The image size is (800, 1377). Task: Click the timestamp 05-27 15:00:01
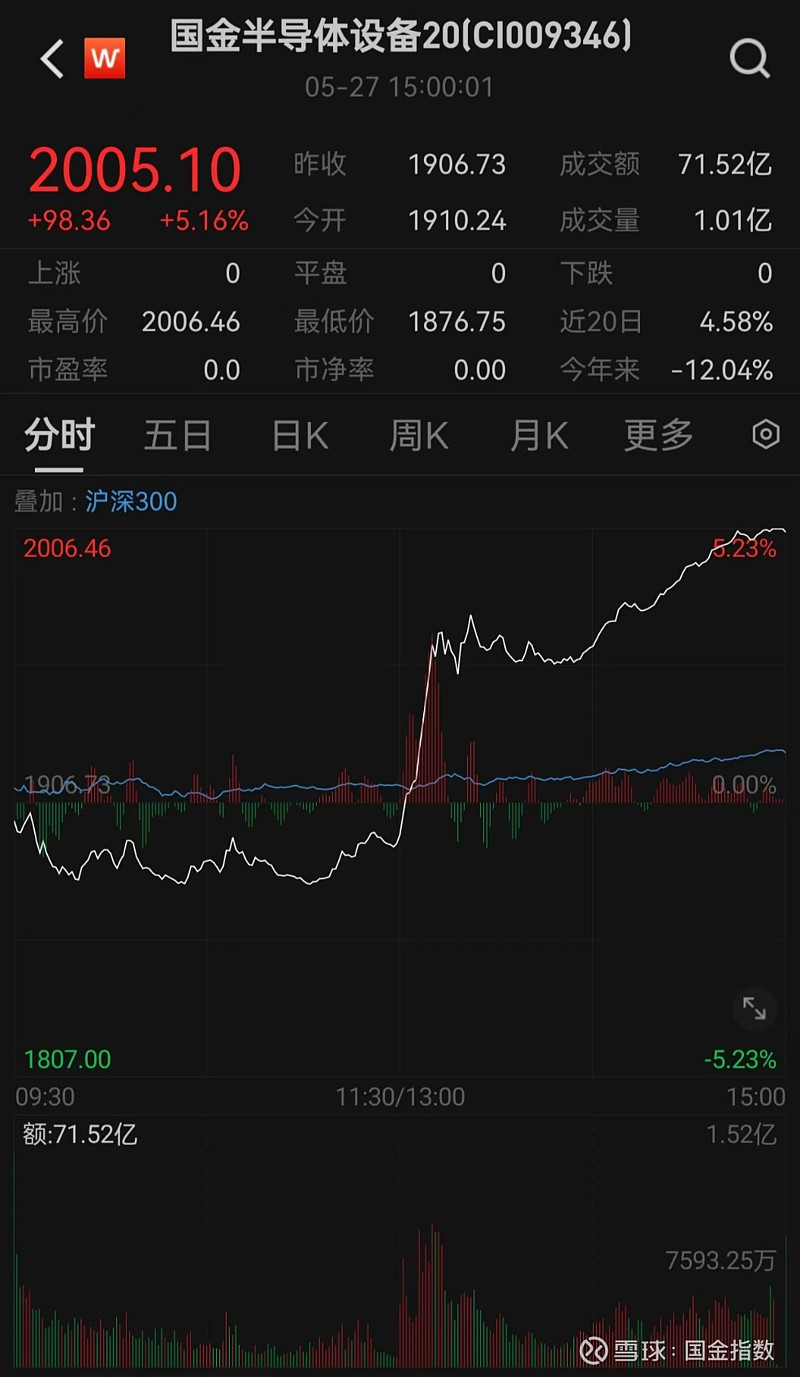click(x=399, y=87)
